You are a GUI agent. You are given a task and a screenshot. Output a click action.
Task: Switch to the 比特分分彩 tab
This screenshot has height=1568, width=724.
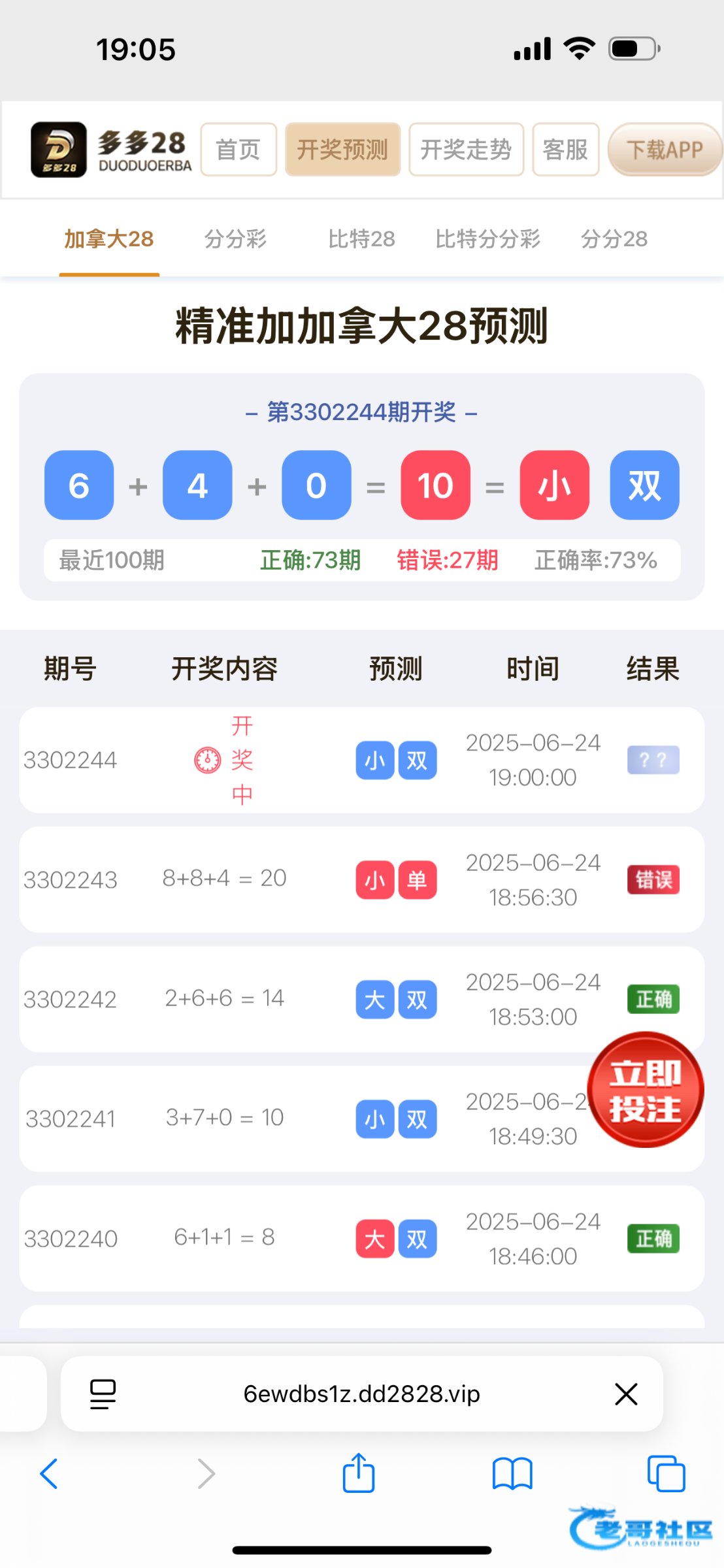click(x=487, y=239)
